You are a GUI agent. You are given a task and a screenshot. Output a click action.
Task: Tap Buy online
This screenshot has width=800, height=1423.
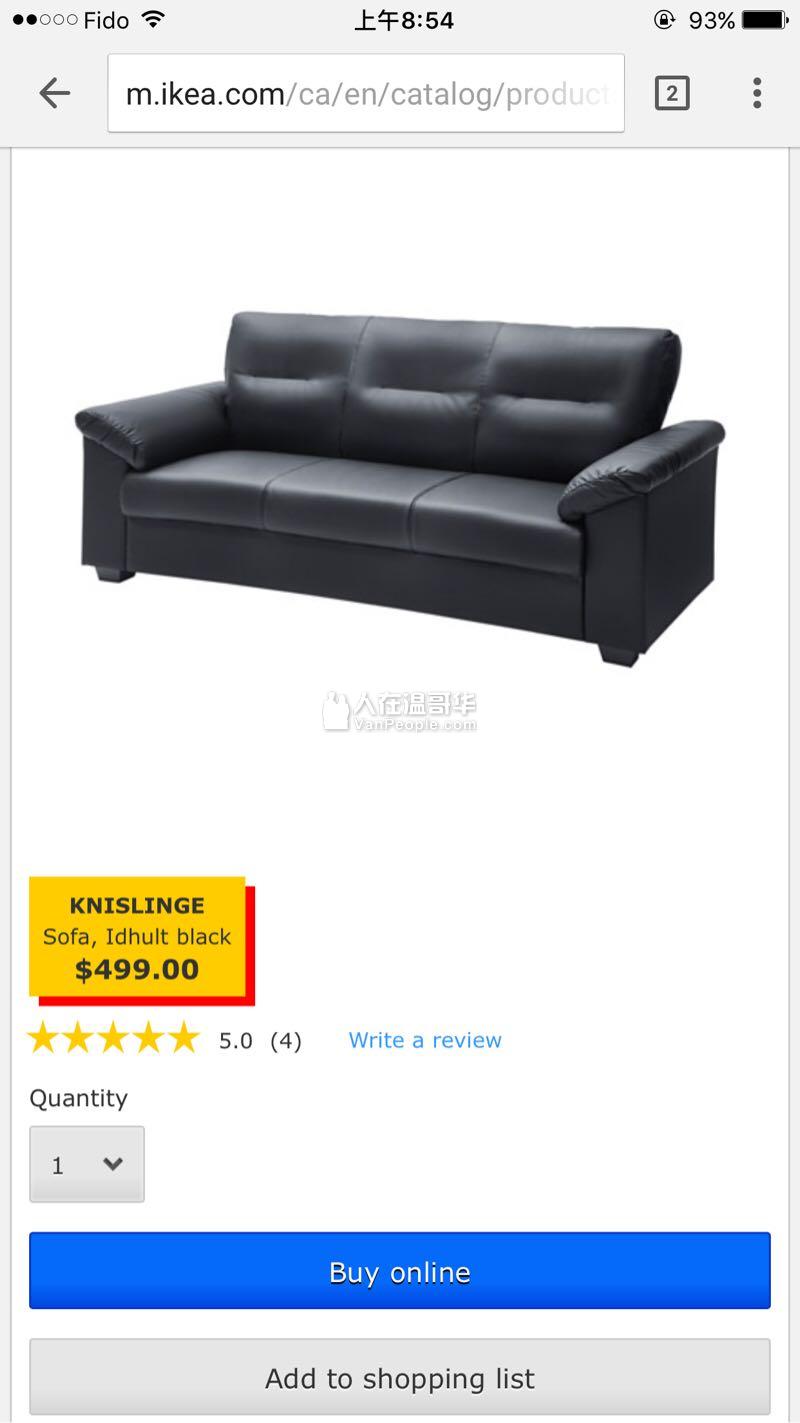pos(400,1271)
